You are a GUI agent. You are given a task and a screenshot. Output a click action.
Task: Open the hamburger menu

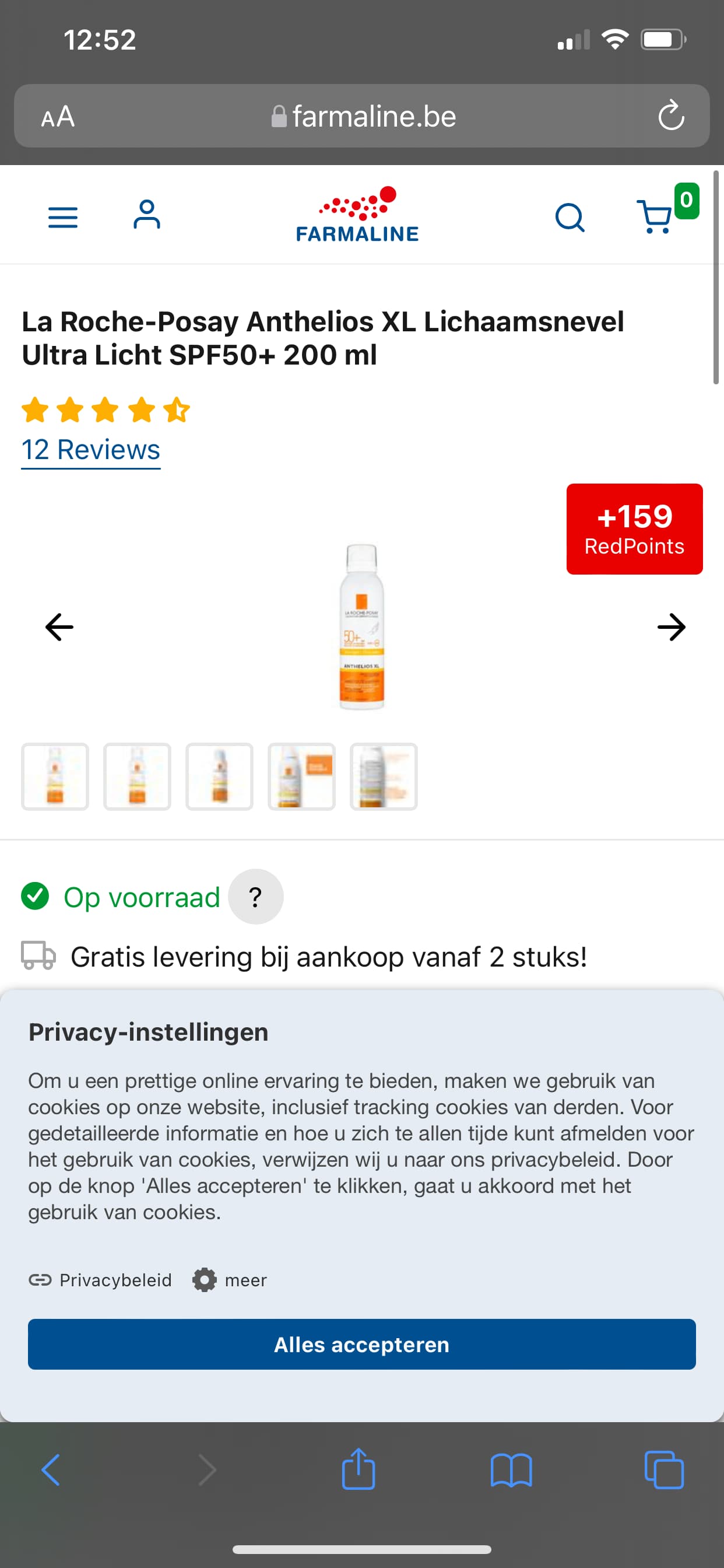(x=63, y=218)
